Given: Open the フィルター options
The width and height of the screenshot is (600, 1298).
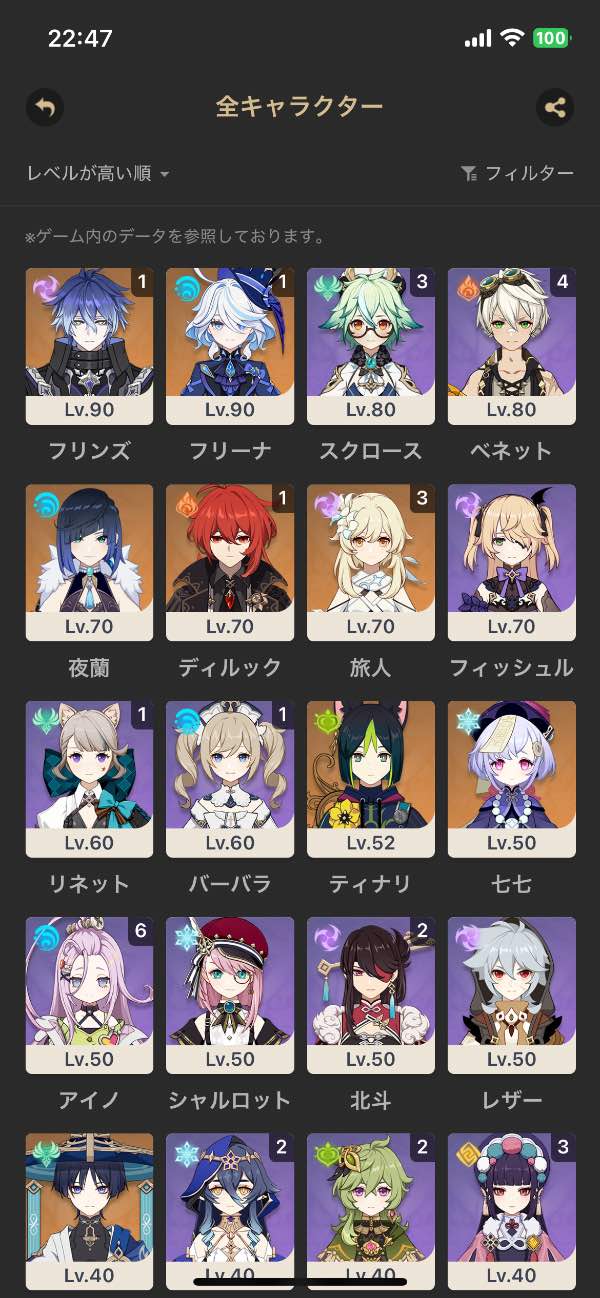Looking at the screenshot, I should click(x=518, y=174).
